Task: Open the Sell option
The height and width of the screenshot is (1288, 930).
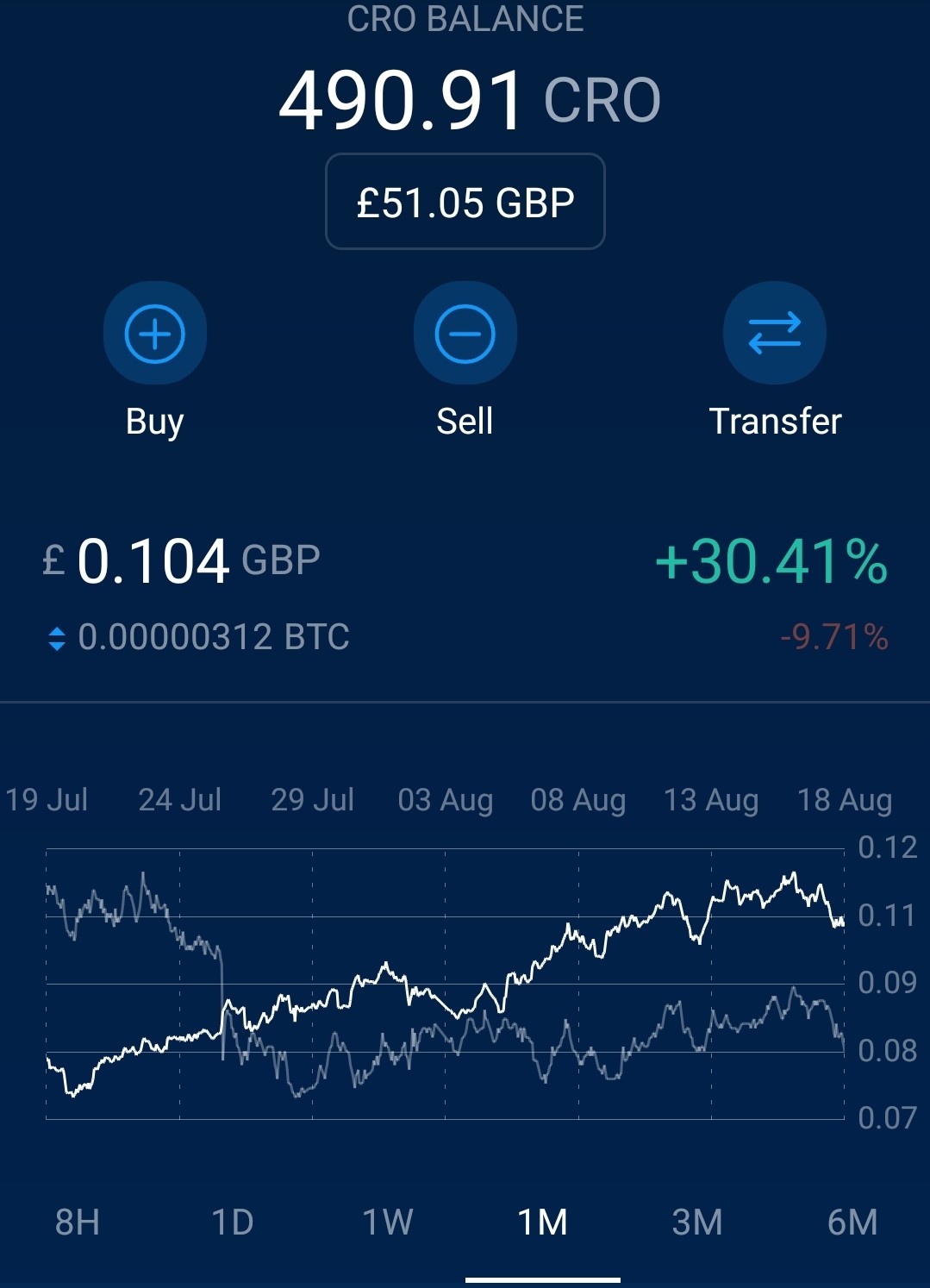Action: coord(465,333)
